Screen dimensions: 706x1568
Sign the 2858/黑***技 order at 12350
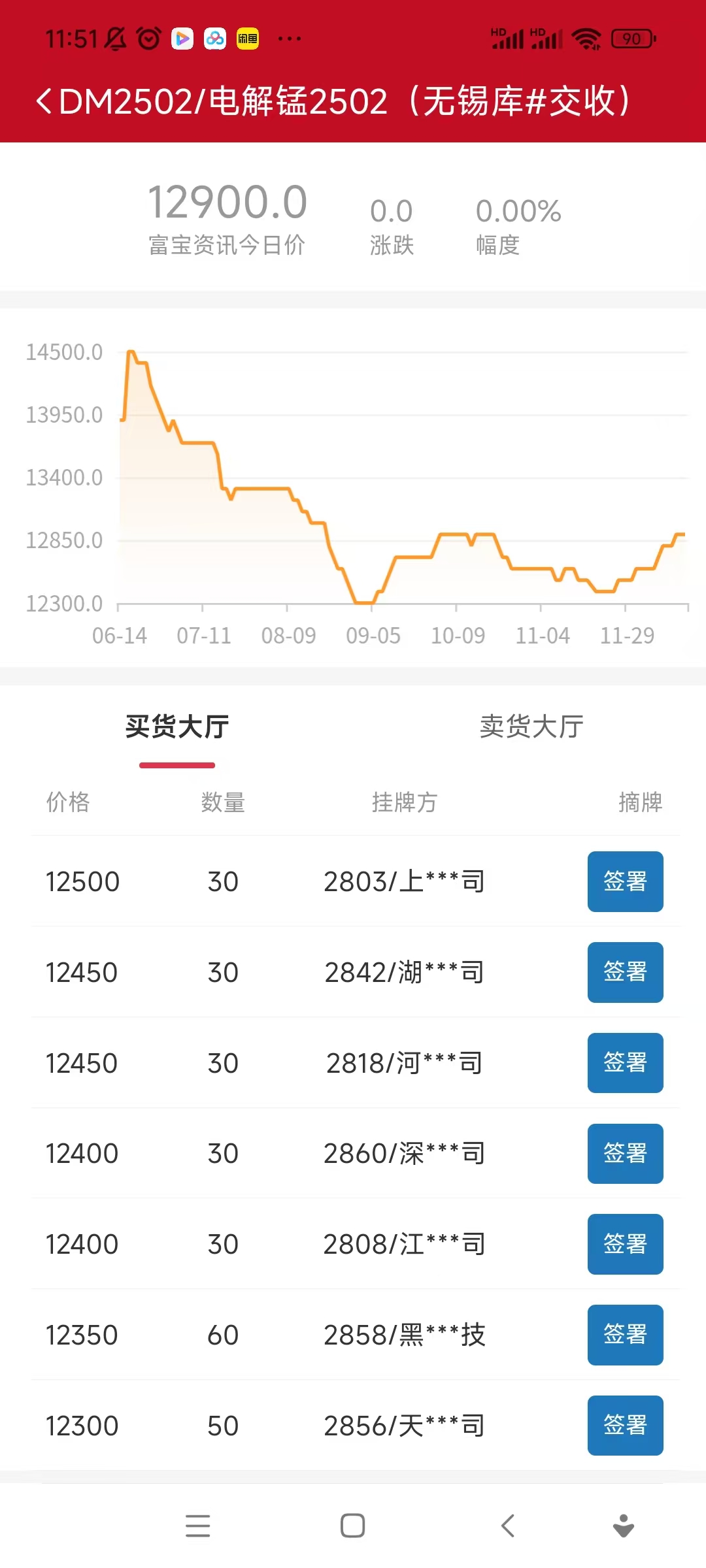click(625, 1335)
